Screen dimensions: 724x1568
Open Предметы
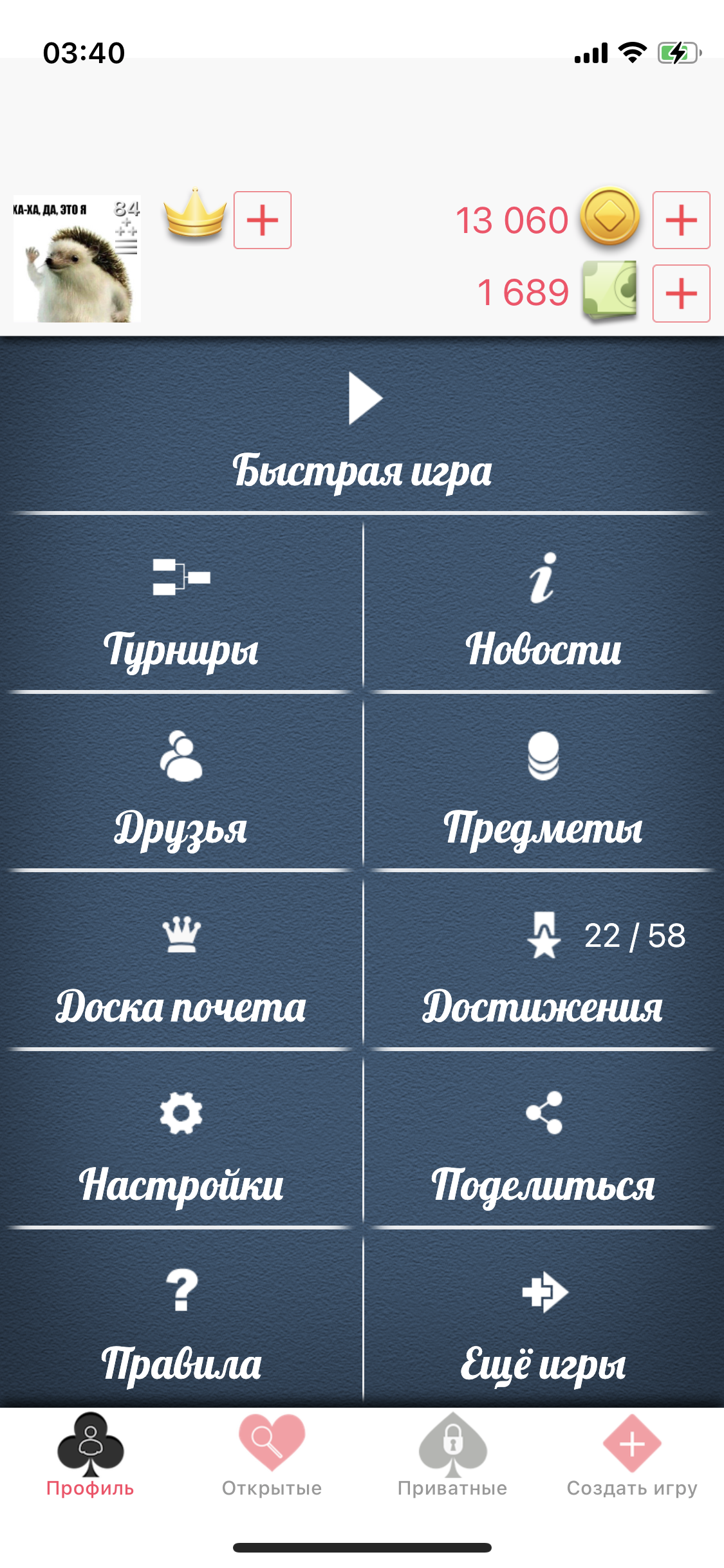pyautogui.click(x=544, y=784)
